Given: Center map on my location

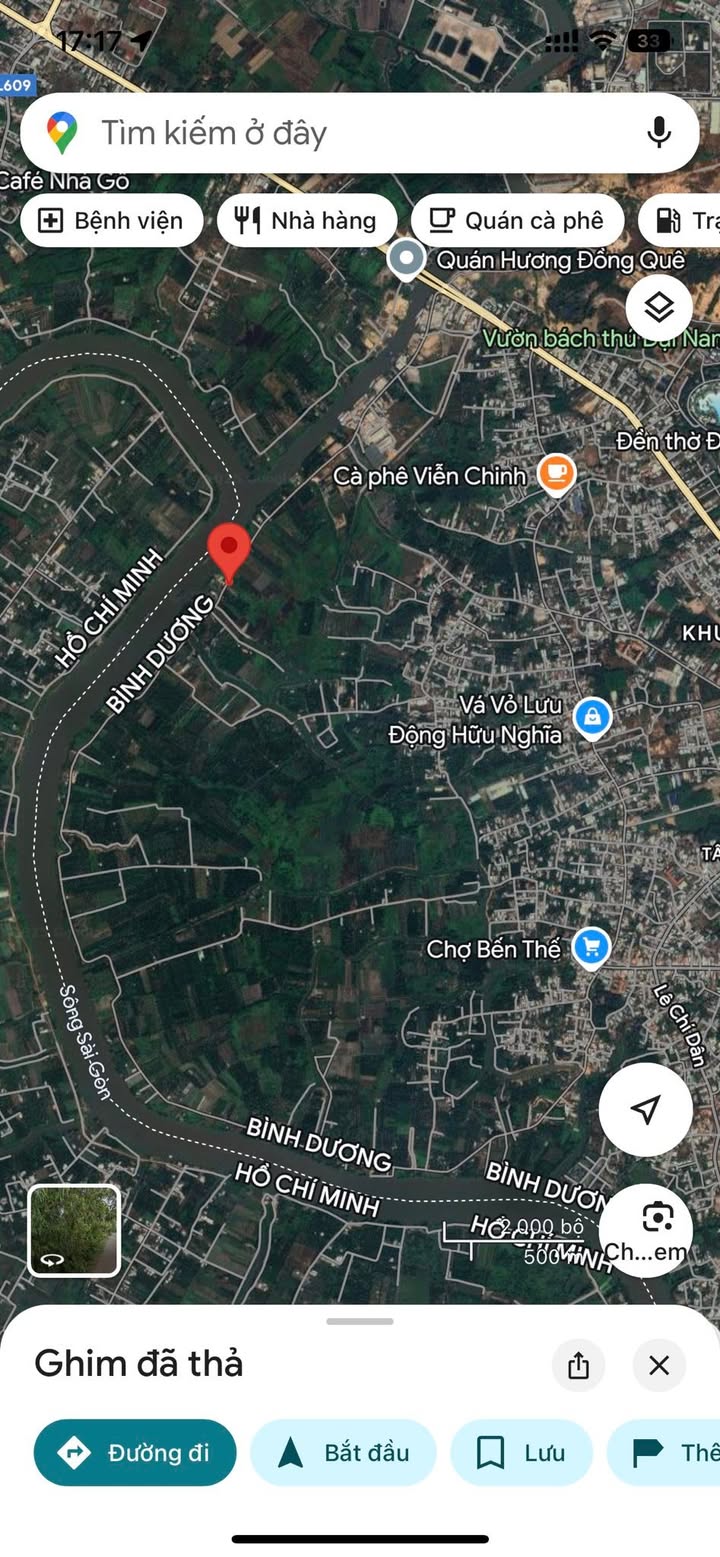Looking at the screenshot, I should pyautogui.click(x=646, y=1109).
